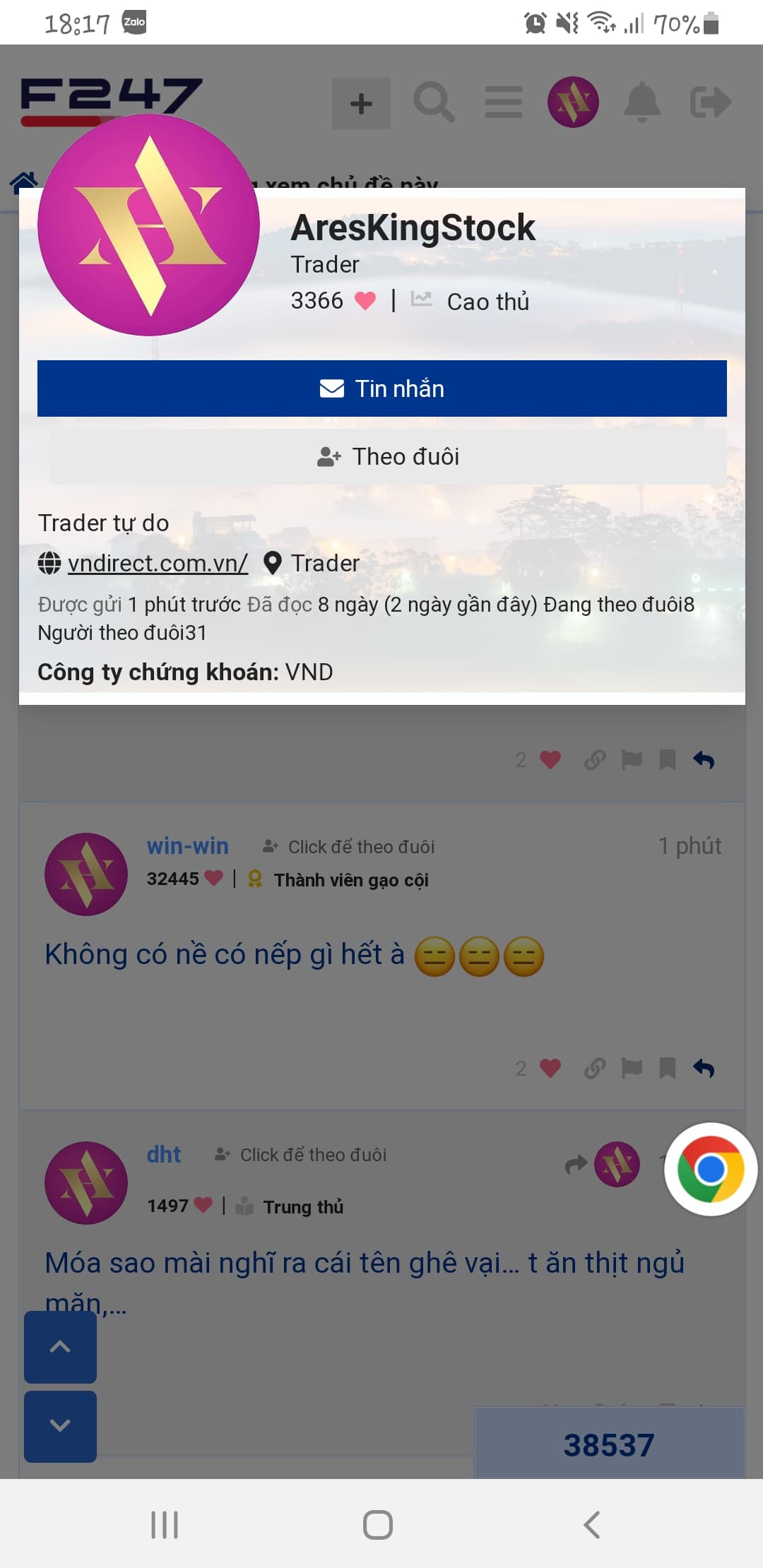
Task: Bookmark win-win's post
Action: (x=667, y=1068)
